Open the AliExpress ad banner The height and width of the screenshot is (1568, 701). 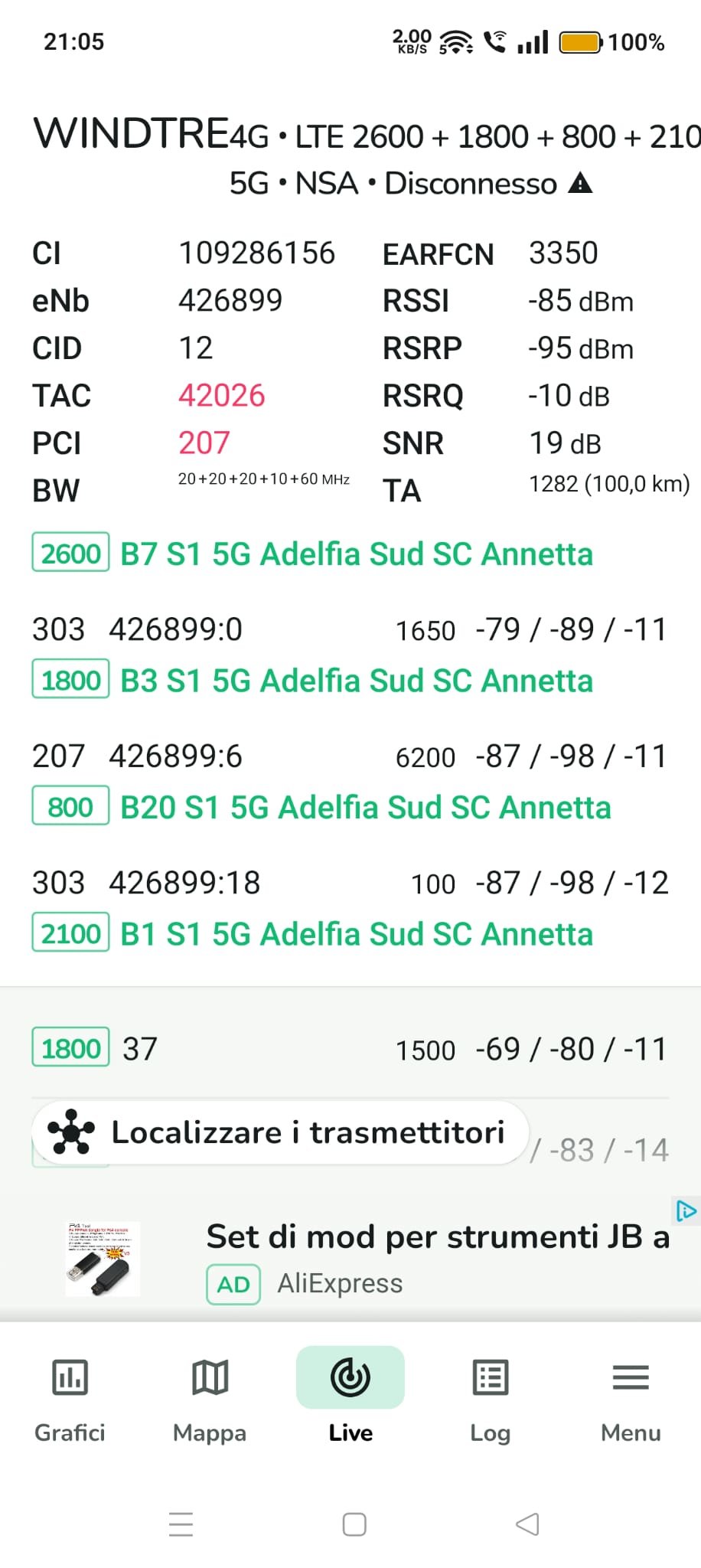(x=436, y=1258)
